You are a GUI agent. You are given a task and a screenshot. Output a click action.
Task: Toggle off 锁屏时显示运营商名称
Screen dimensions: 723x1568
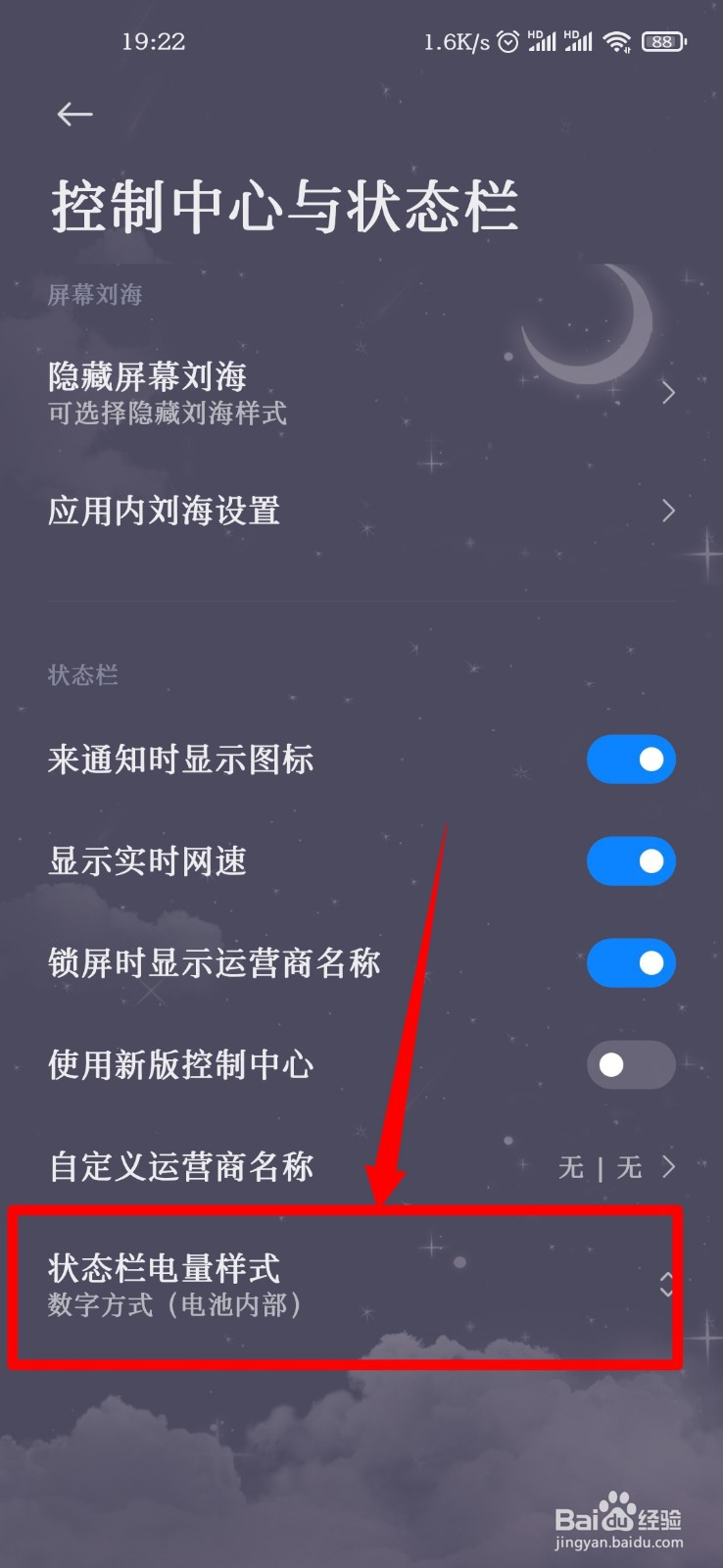(x=632, y=963)
